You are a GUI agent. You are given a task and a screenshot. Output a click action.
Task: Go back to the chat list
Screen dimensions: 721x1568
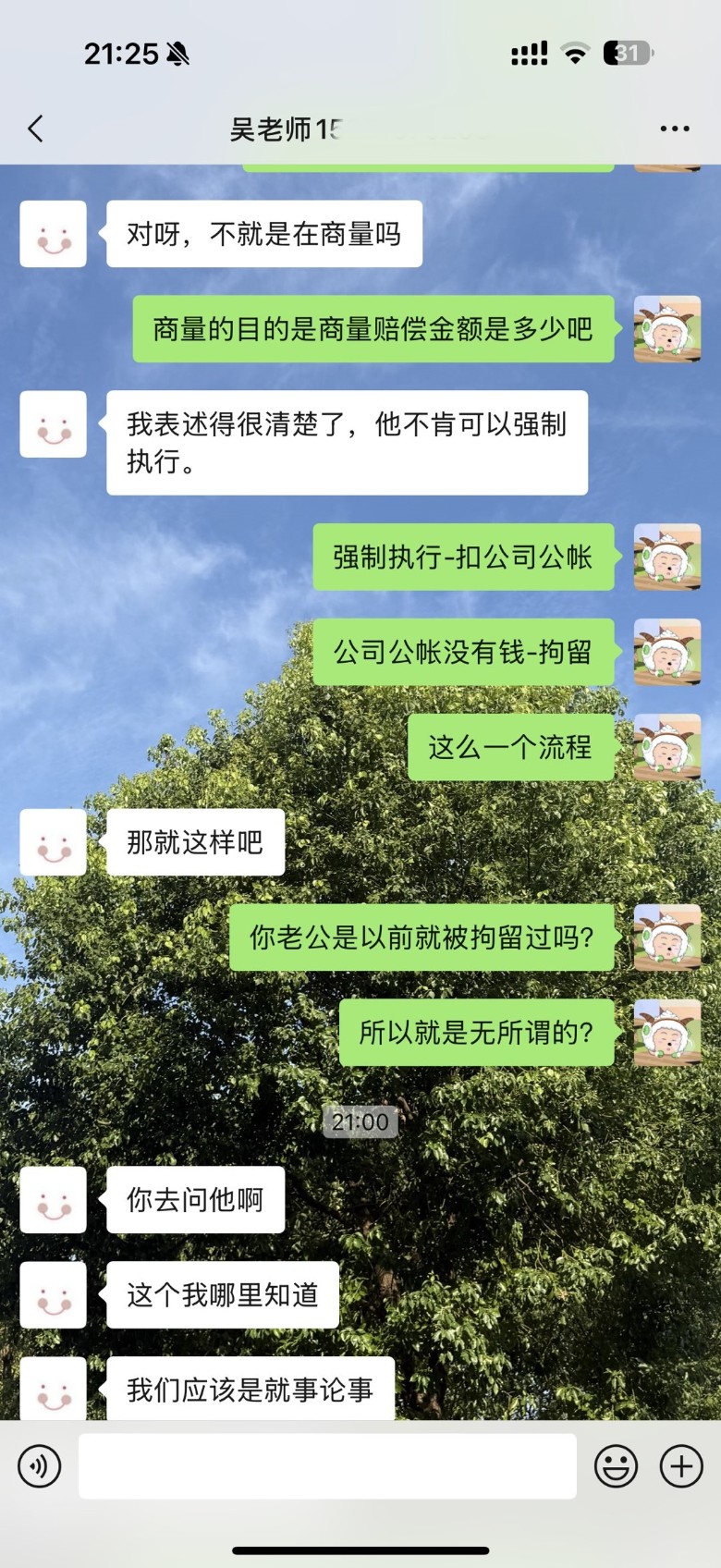coord(36,129)
